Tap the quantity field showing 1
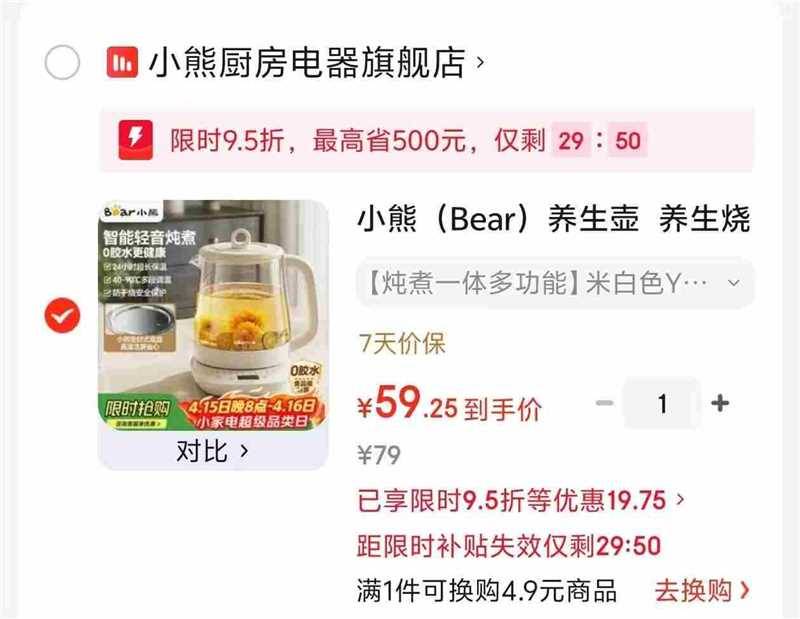Image resolution: width=800 pixels, height=619 pixels. (x=662, y=404)
